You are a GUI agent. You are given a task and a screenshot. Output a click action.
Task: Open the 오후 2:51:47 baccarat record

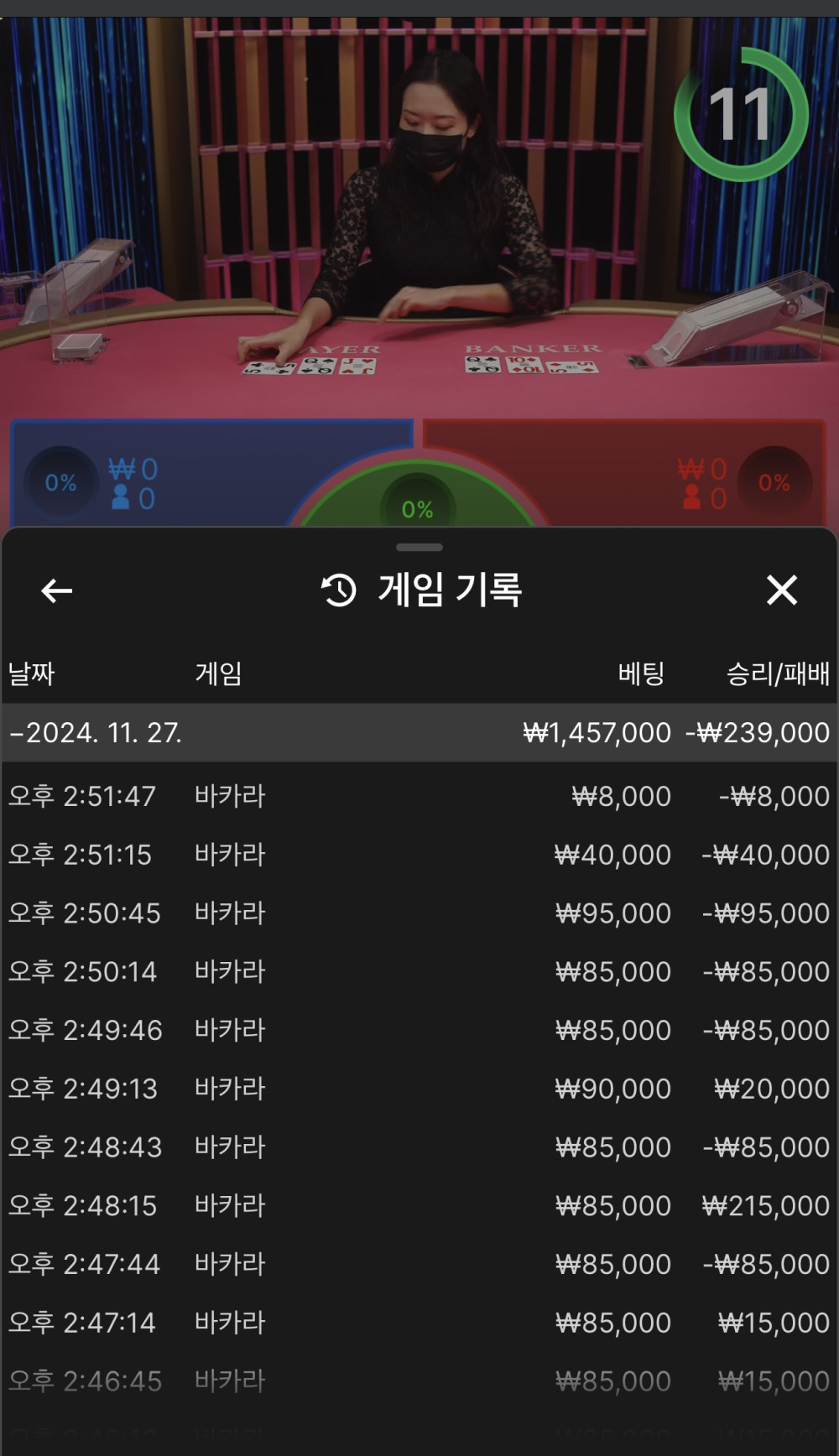point(419,796)
